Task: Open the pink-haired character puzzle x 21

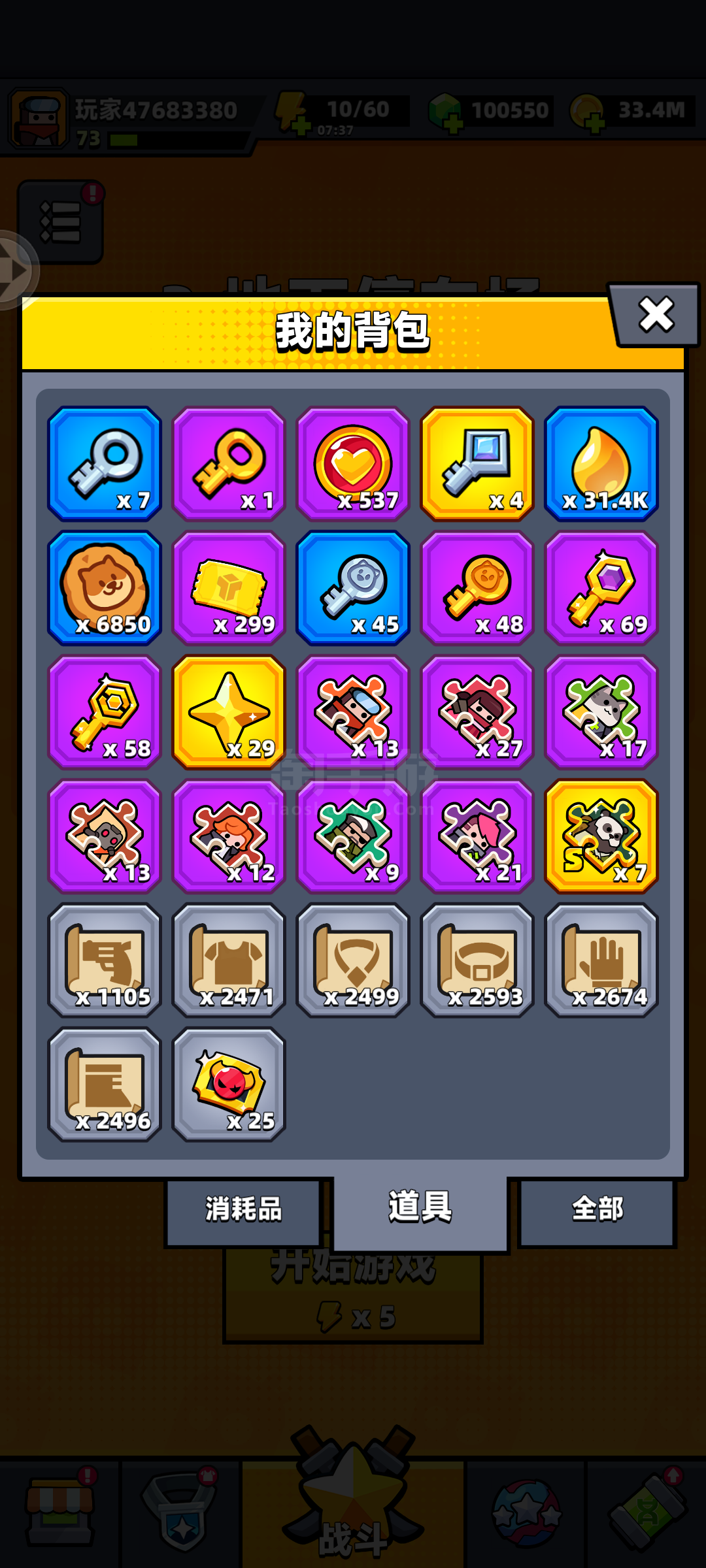Action: click(477, 836)
